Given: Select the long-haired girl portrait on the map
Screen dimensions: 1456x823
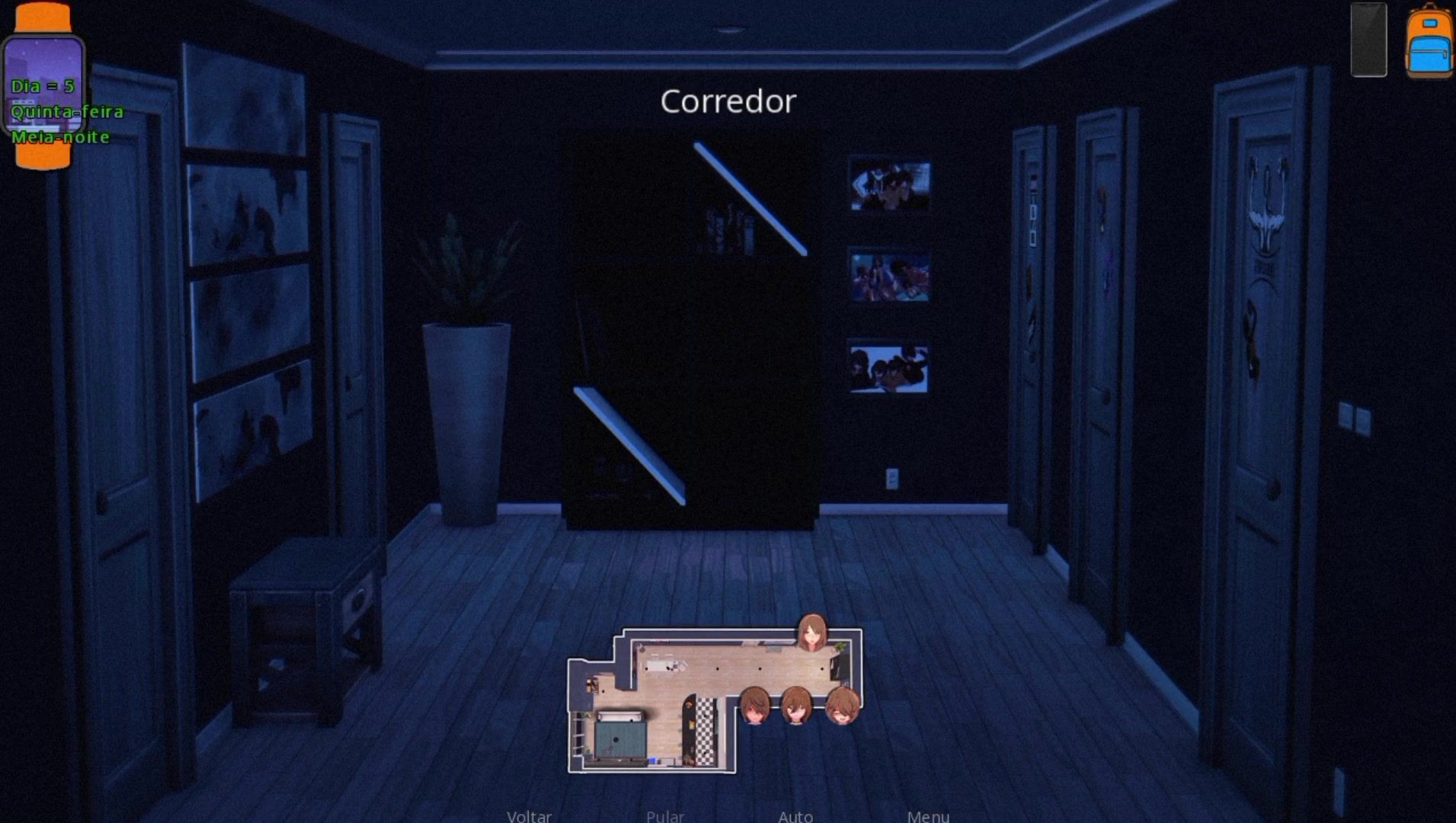Looking at the screenshot, I should (x=811, y=633).
